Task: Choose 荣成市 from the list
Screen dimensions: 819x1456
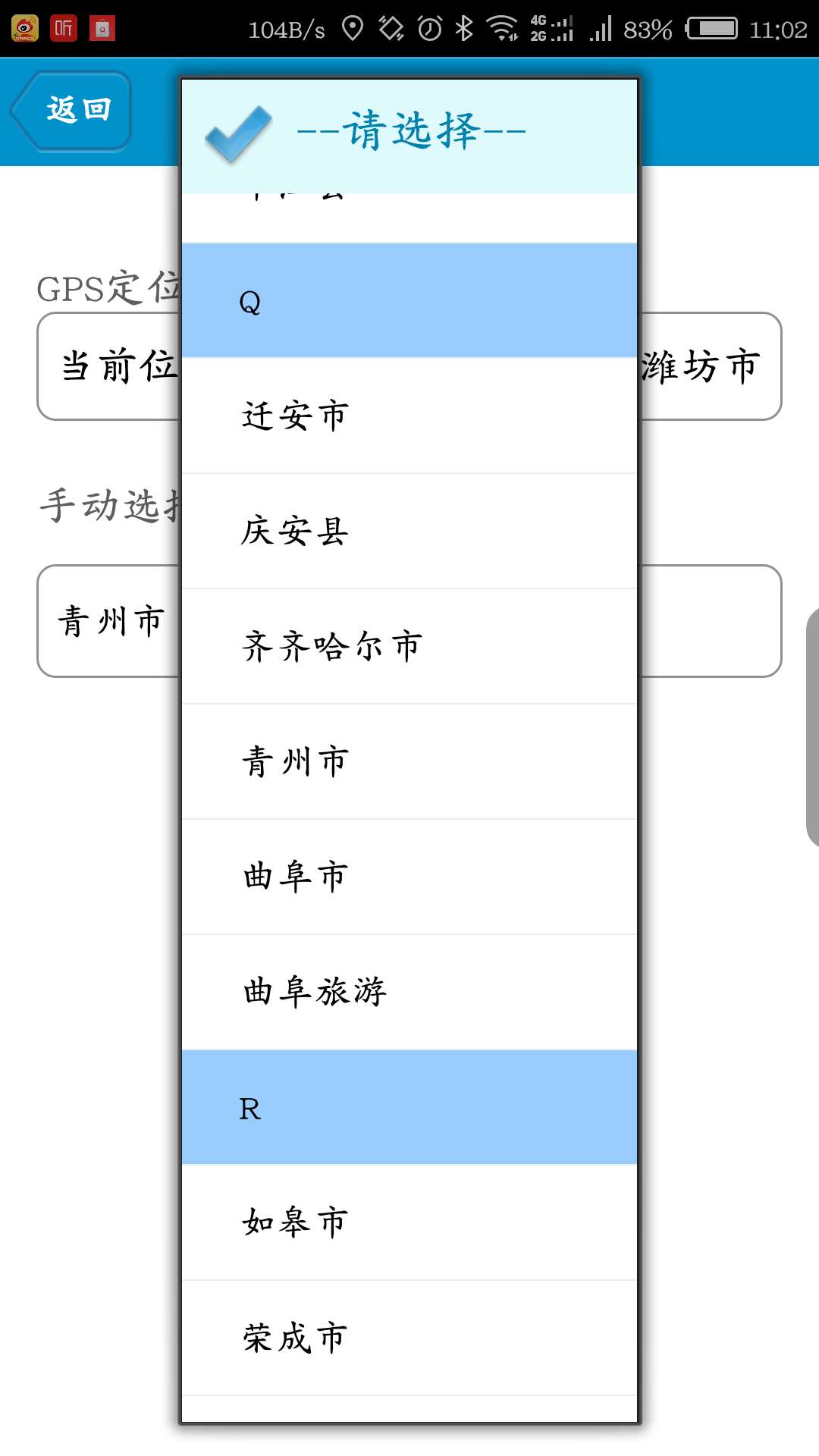Action: pyautogui.click(x=409, y=1337)
